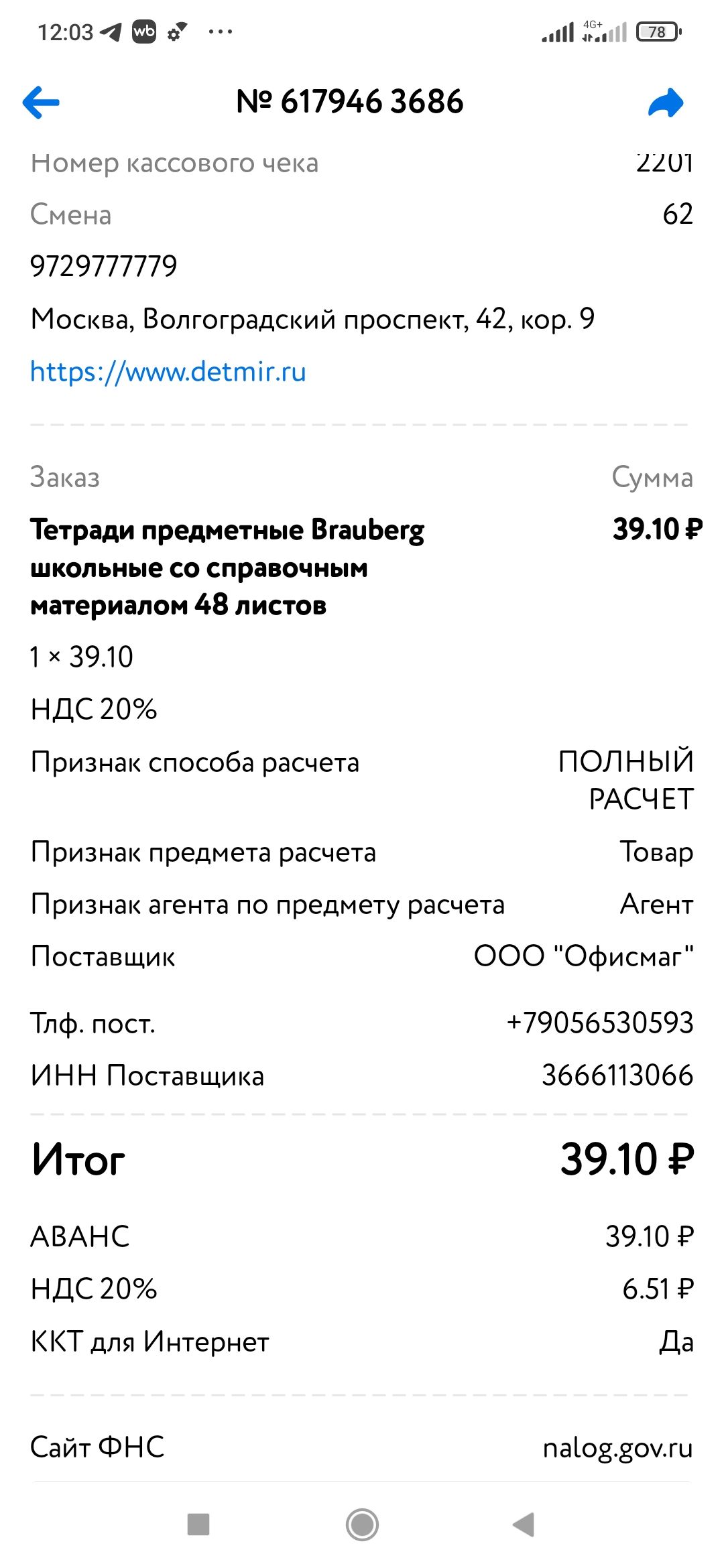Open the detmir.ru website link

tap(168, 371)
